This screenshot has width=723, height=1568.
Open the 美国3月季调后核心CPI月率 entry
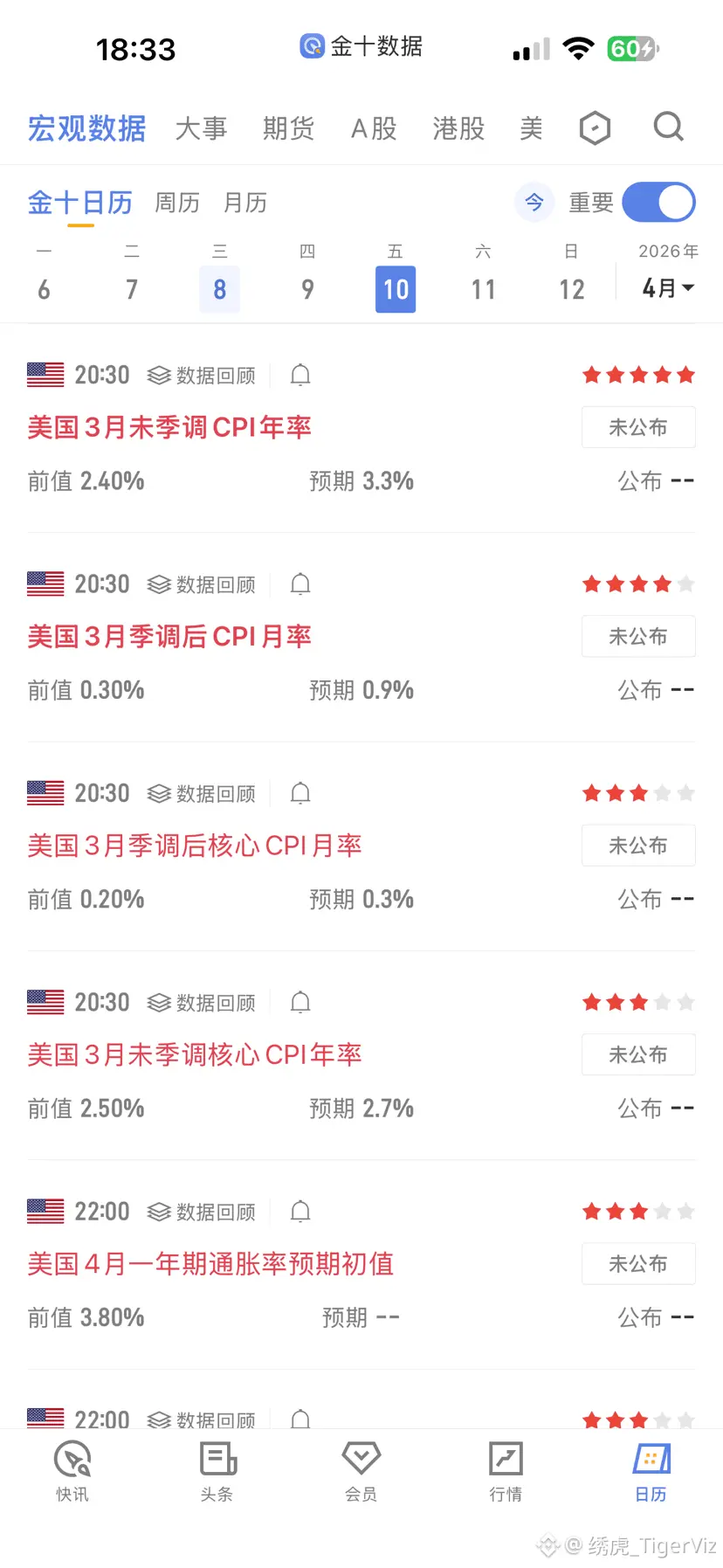pos(195,846)
